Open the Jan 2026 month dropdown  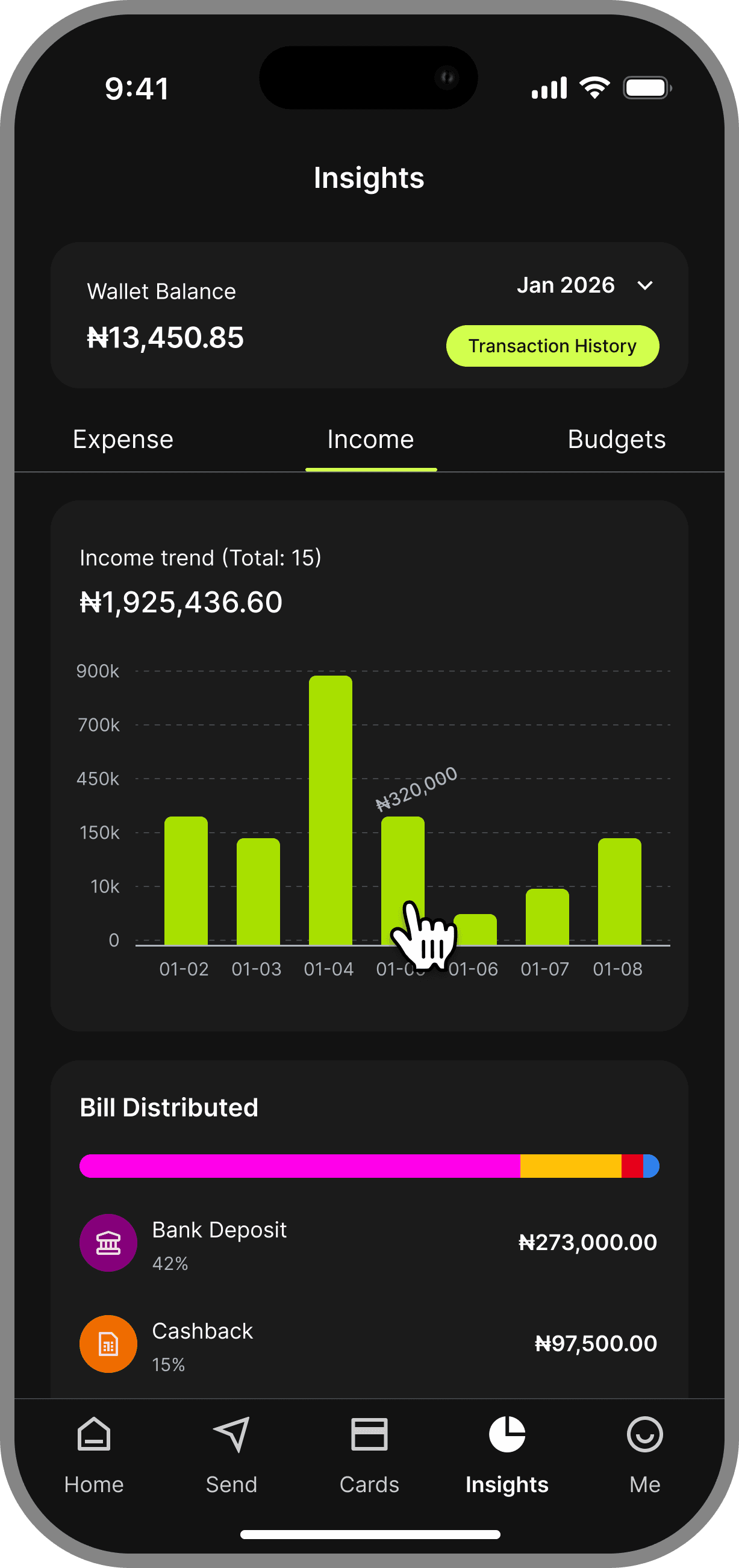pos(584,285)
